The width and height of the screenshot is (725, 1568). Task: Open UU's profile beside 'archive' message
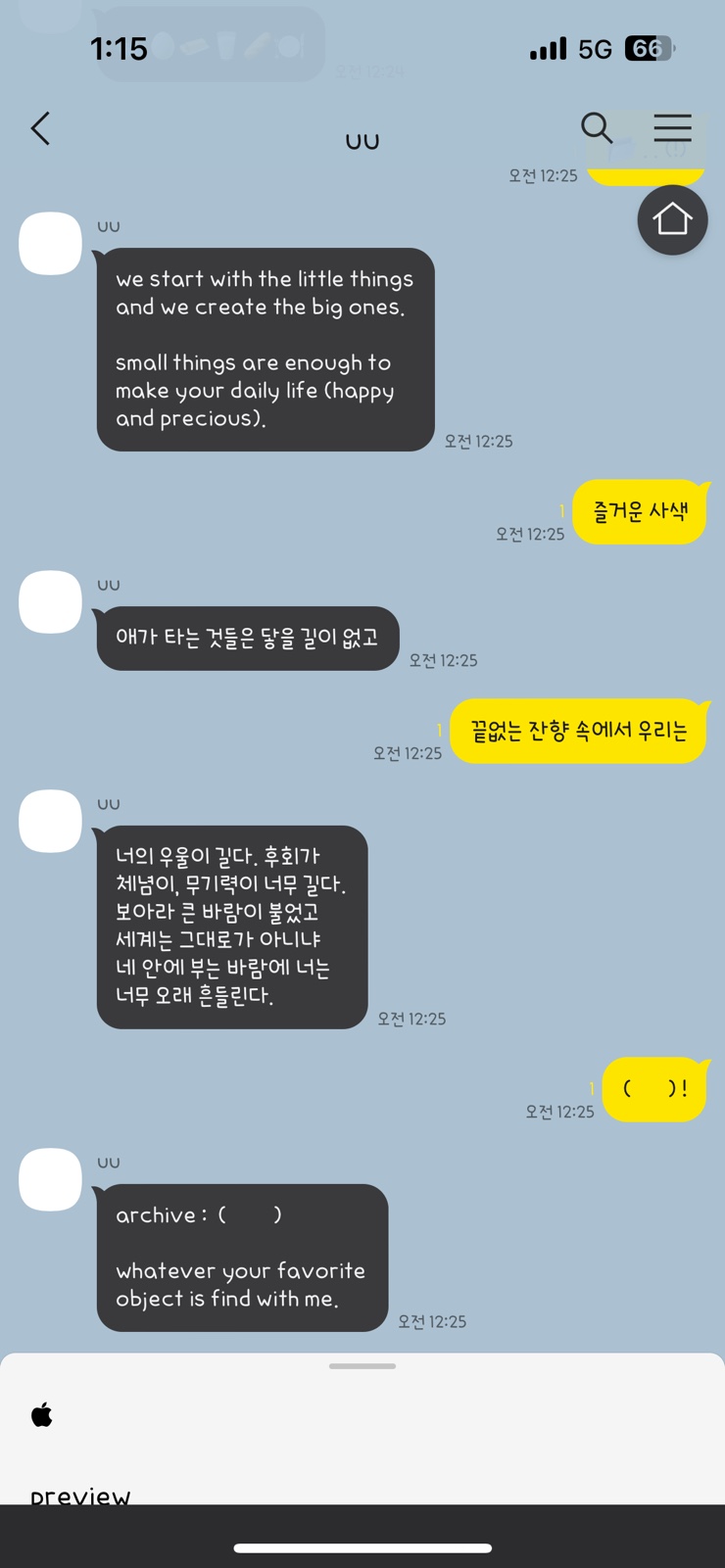[50, 1179]
